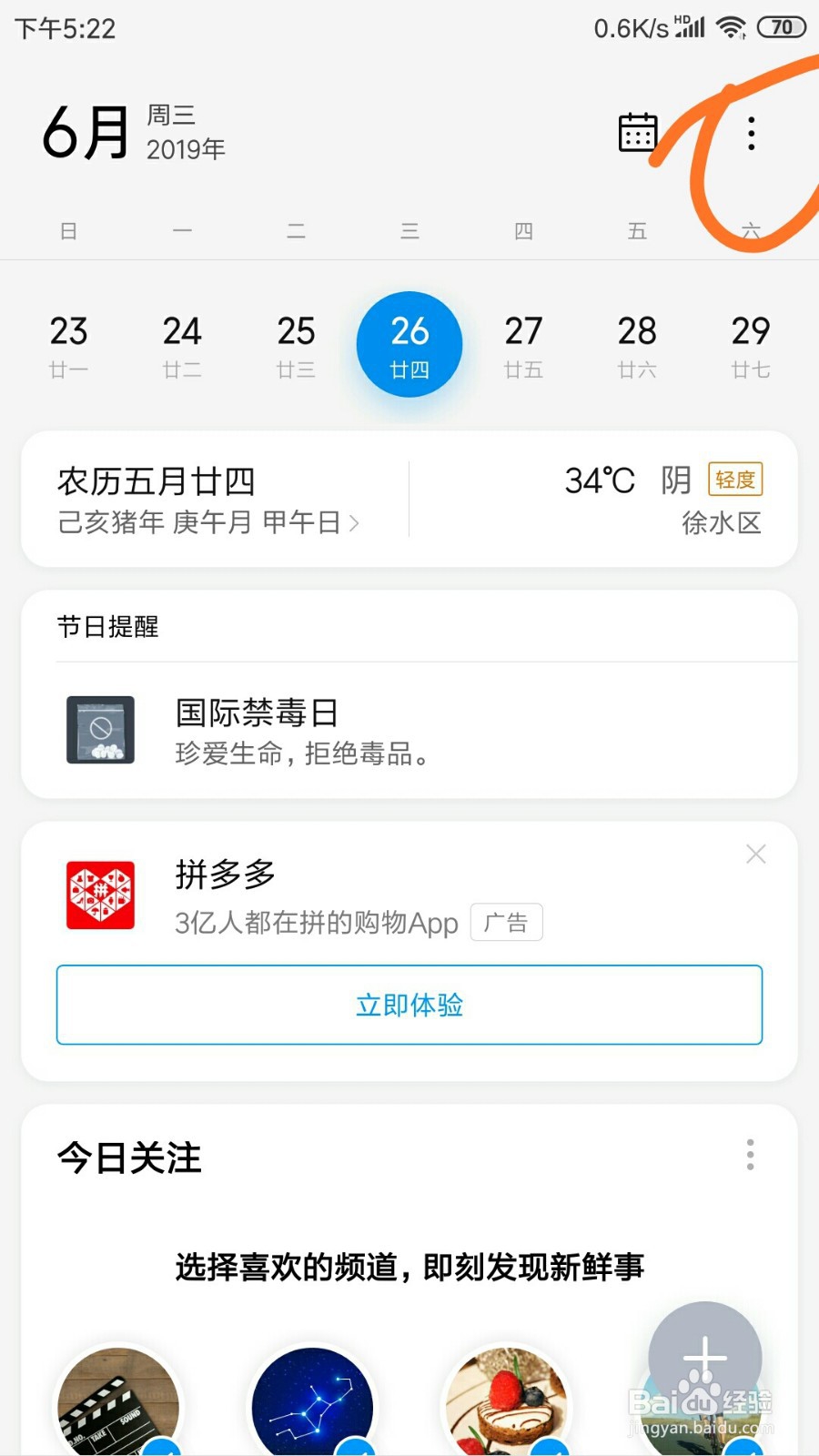Image resolution: width=819 pixels, height=1456 pixels.
Task: Open the calendar view icon
Action: (638, 133)
